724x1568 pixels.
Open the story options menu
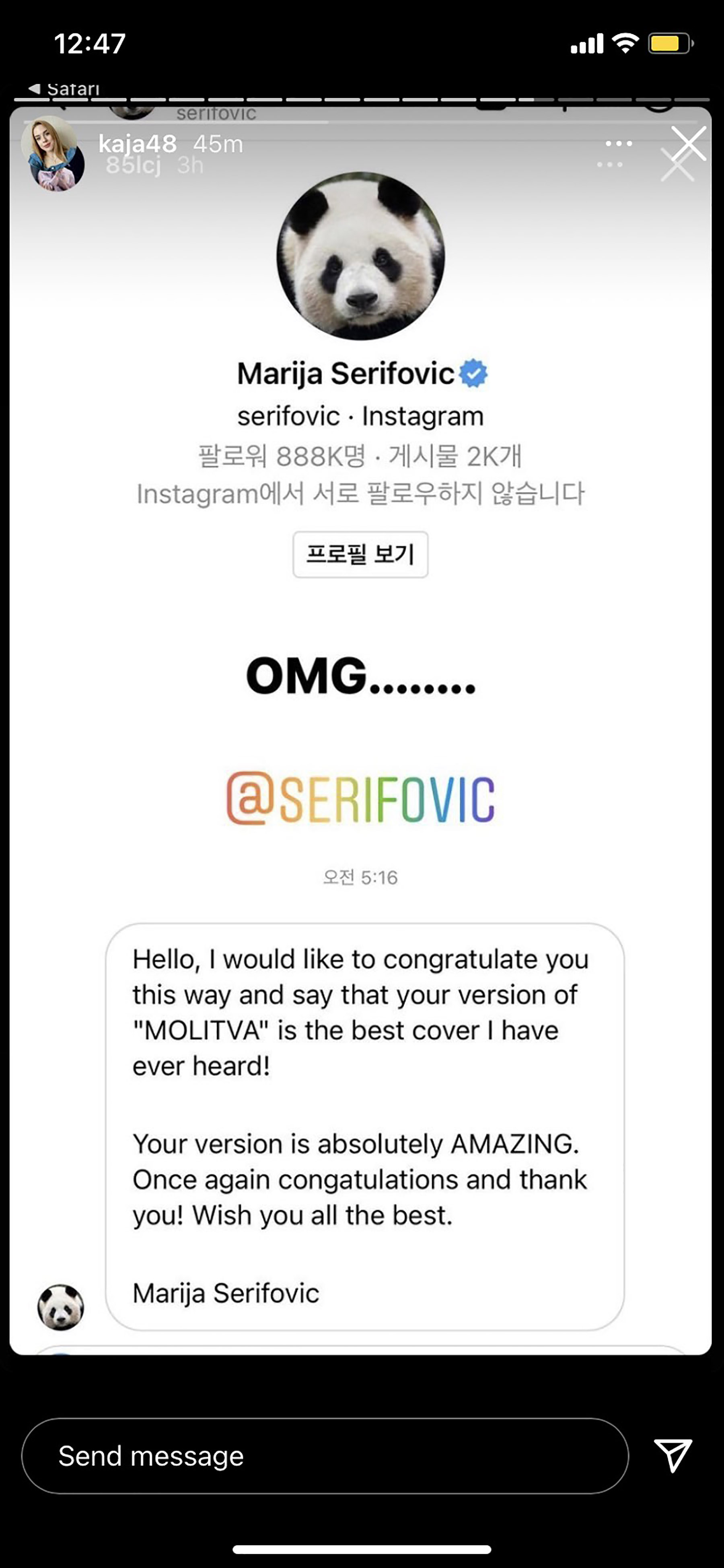coord(619,144)
